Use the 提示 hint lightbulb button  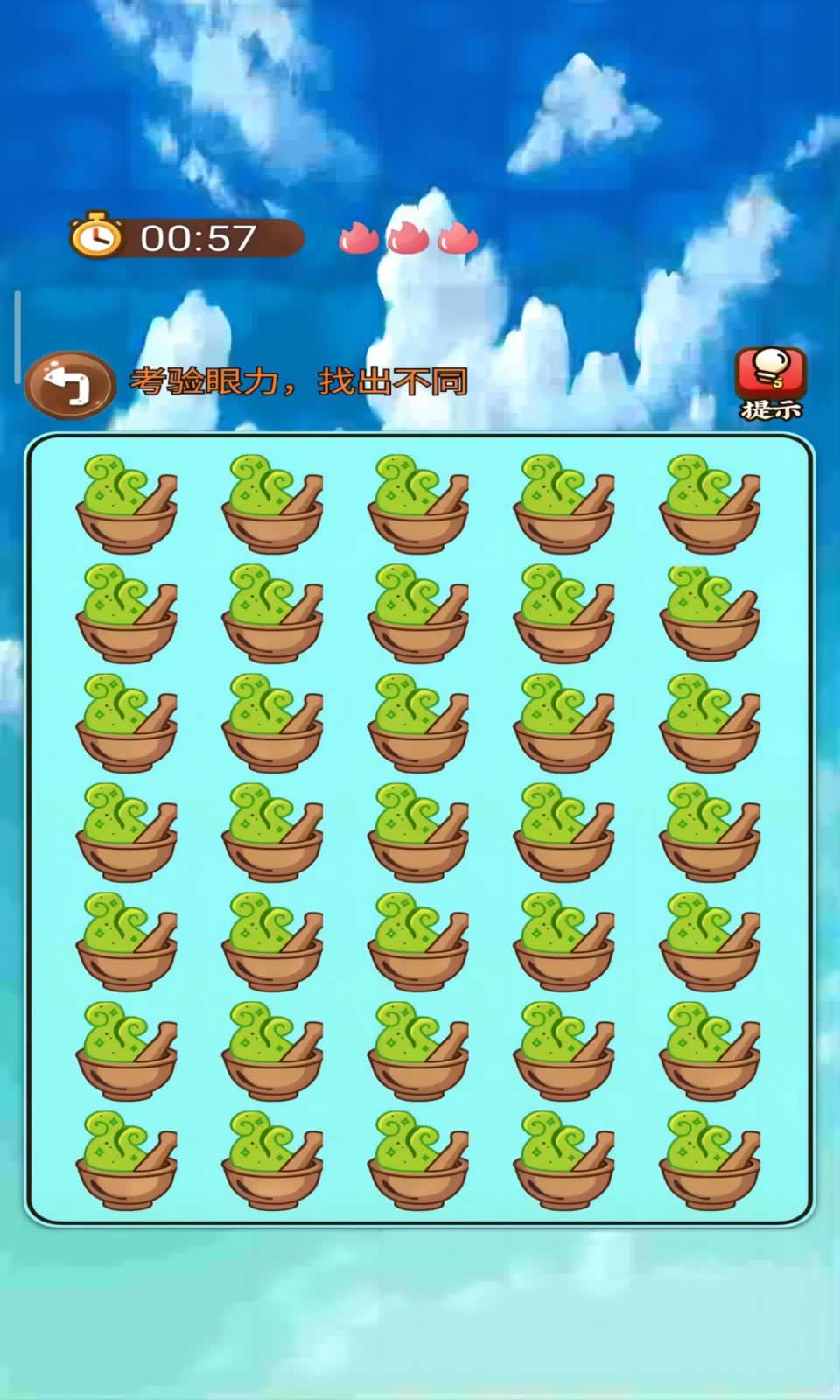[x=770, y=381]
